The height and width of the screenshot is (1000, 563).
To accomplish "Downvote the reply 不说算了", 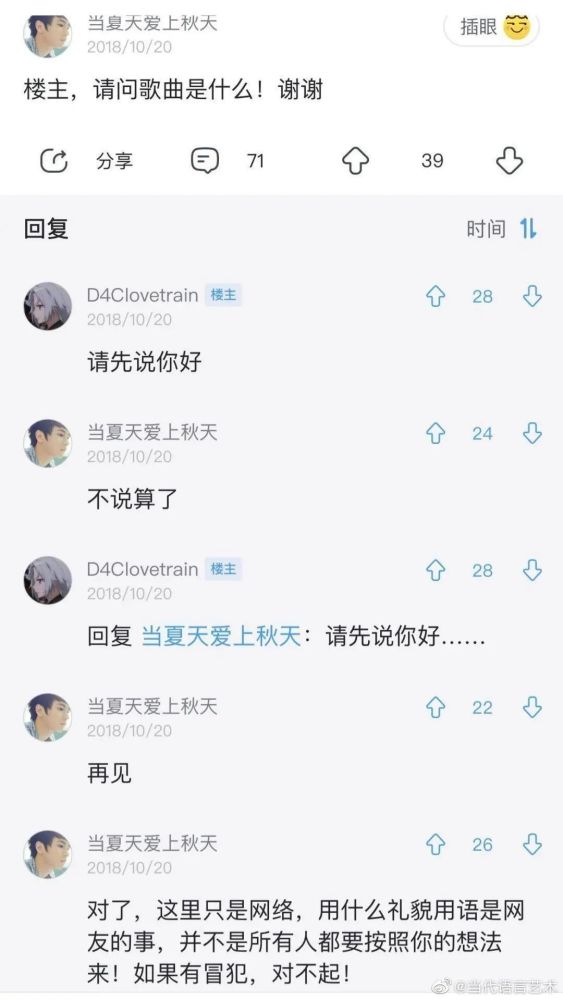I will pos(532,434).
